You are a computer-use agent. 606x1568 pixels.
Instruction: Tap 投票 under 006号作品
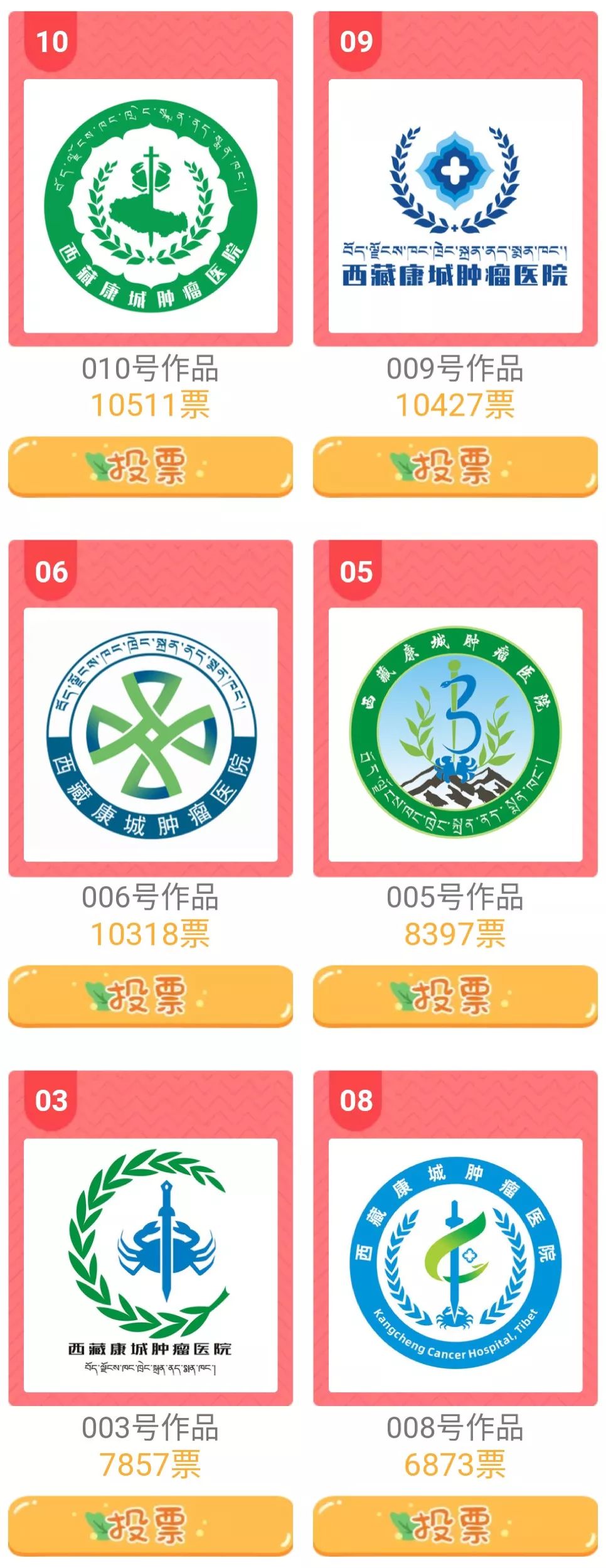[151, 996]
